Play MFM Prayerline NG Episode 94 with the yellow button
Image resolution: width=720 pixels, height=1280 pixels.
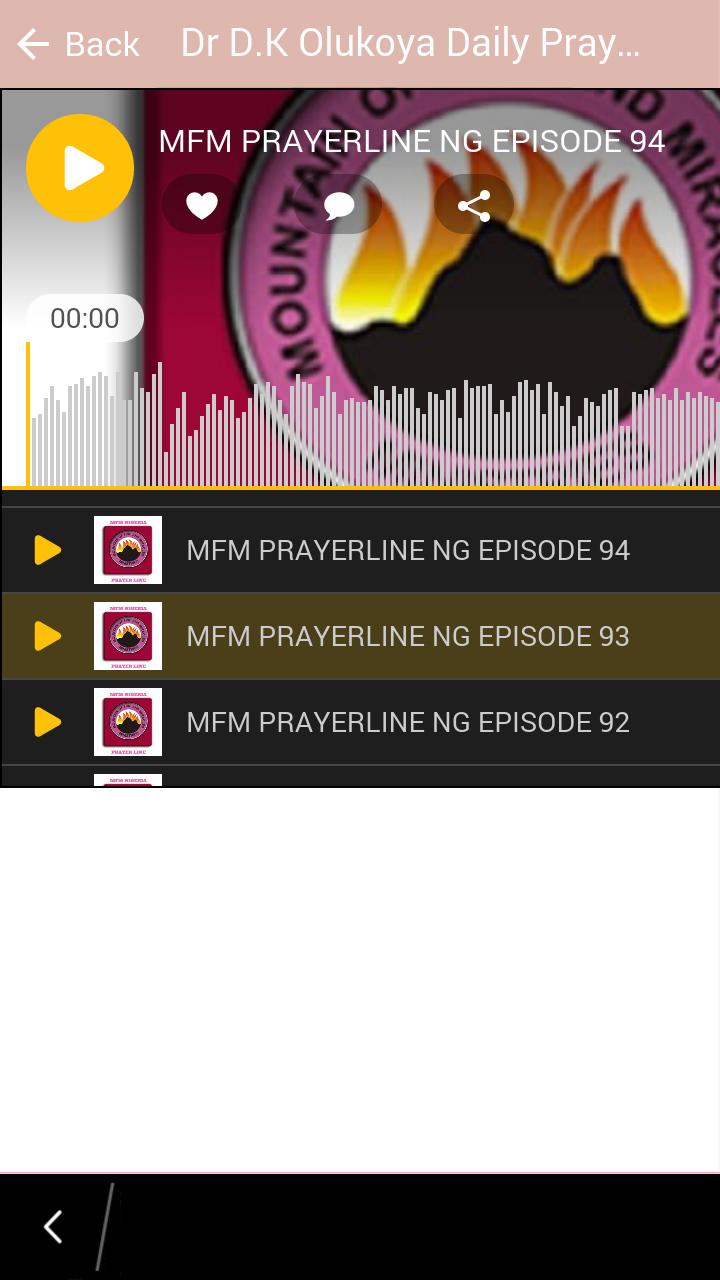(x=80, y=168)
